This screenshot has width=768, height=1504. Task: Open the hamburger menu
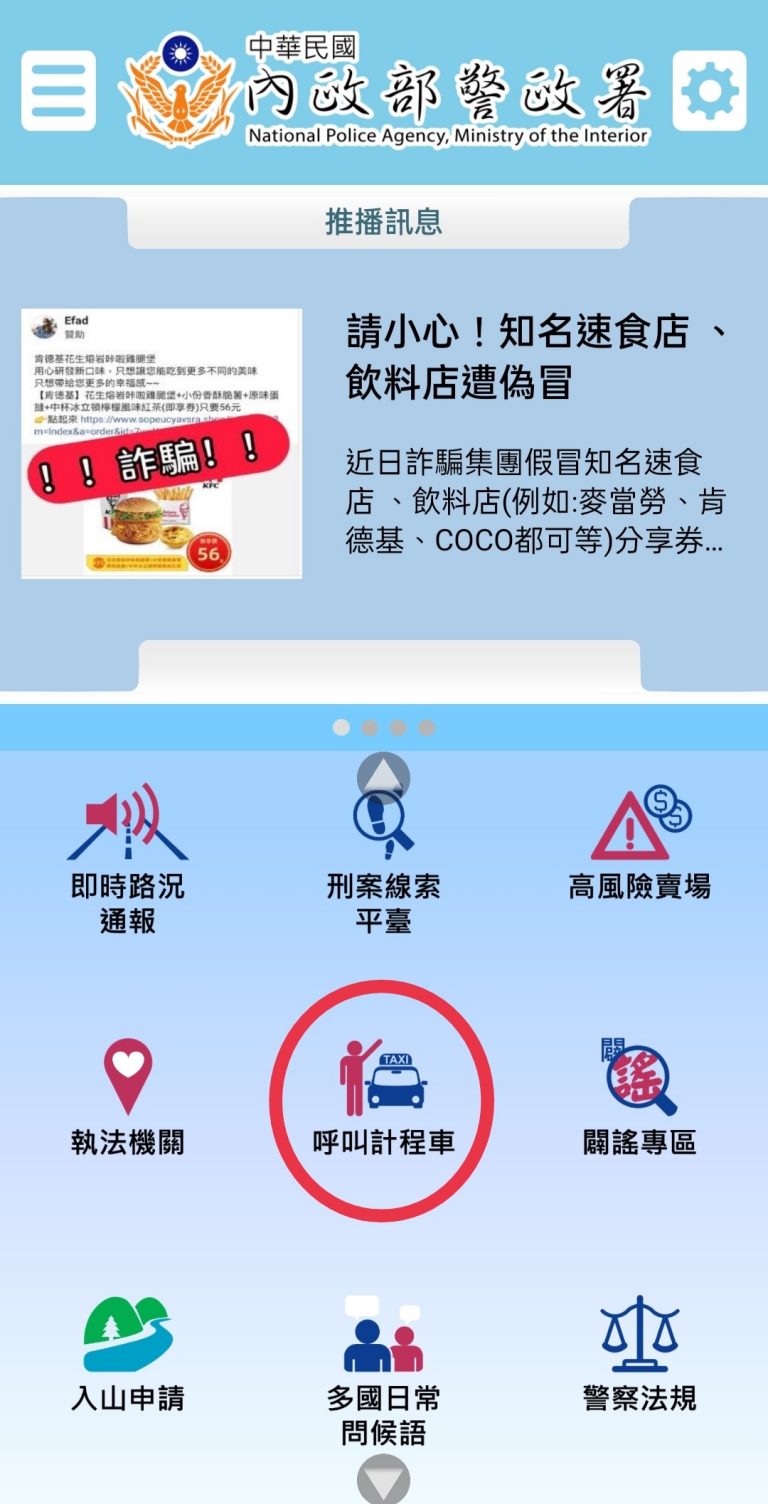[x=58, y=91]
